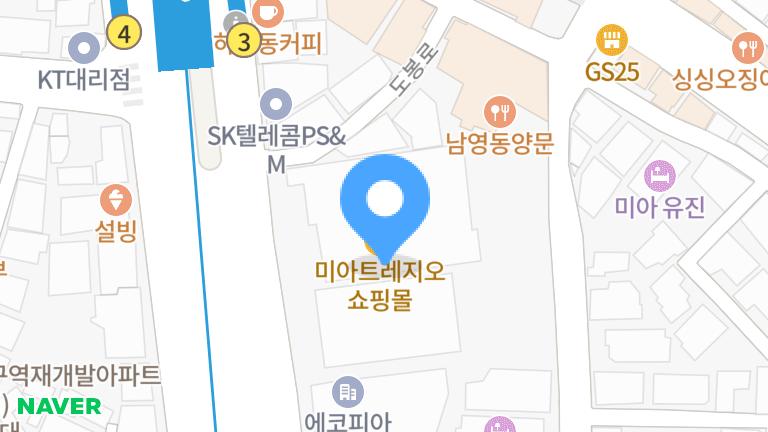The width and height of the screenshot is (768, 432).
Task: Open the GS25 convenience store marker
Action: (612, 41)
